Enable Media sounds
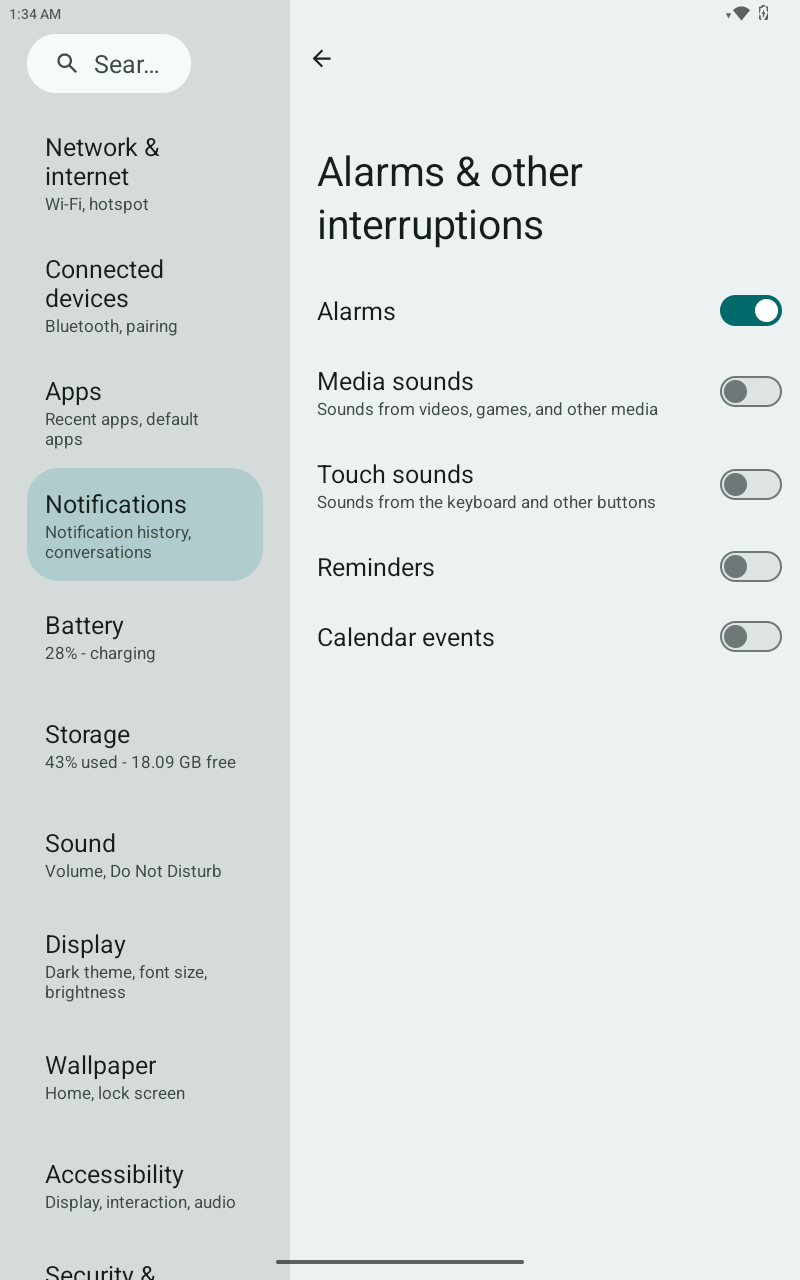800x1280 pixels. click(751, 391)
